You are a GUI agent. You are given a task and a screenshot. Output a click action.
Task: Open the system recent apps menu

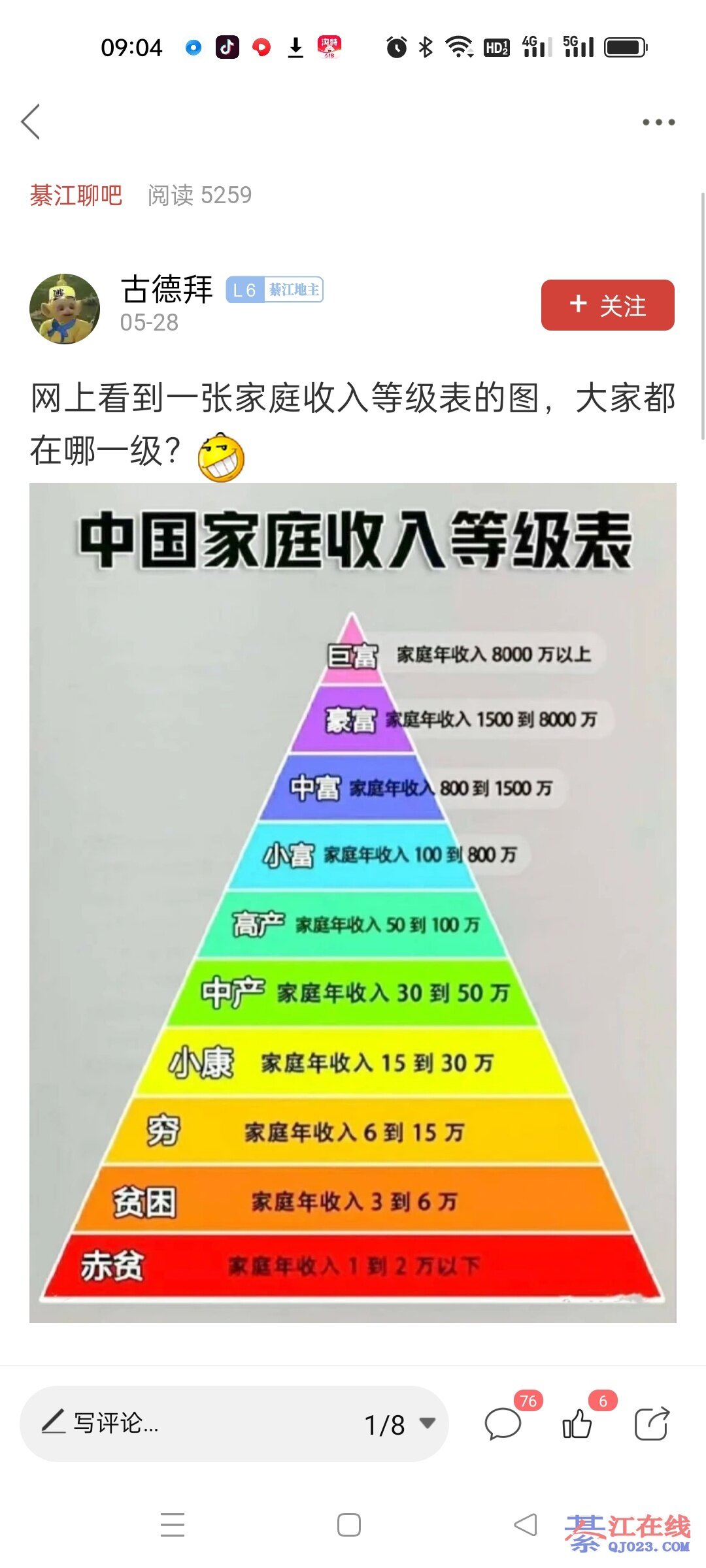(x=173, y=1525)
